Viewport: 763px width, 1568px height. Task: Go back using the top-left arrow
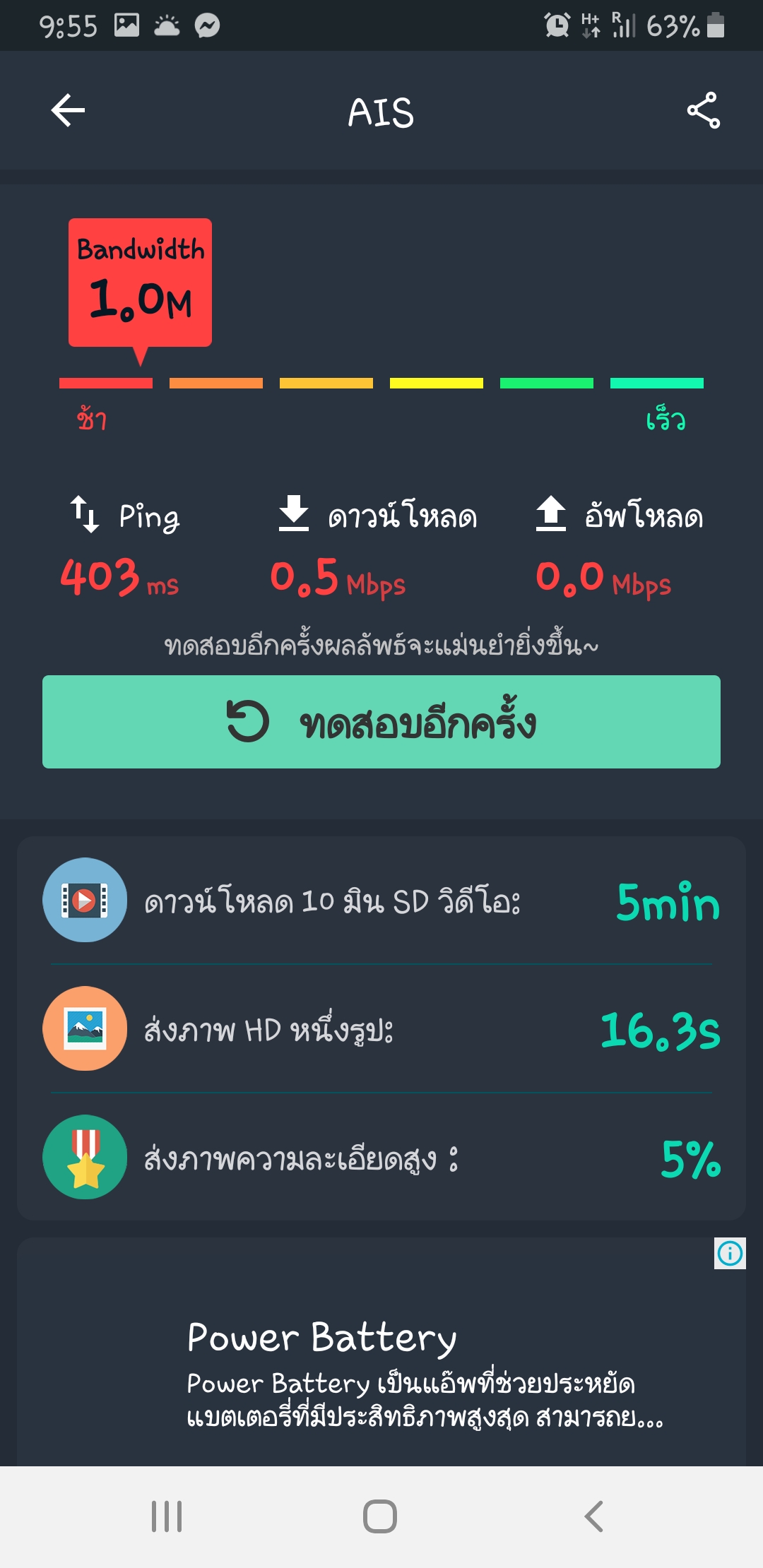(68, 110)
